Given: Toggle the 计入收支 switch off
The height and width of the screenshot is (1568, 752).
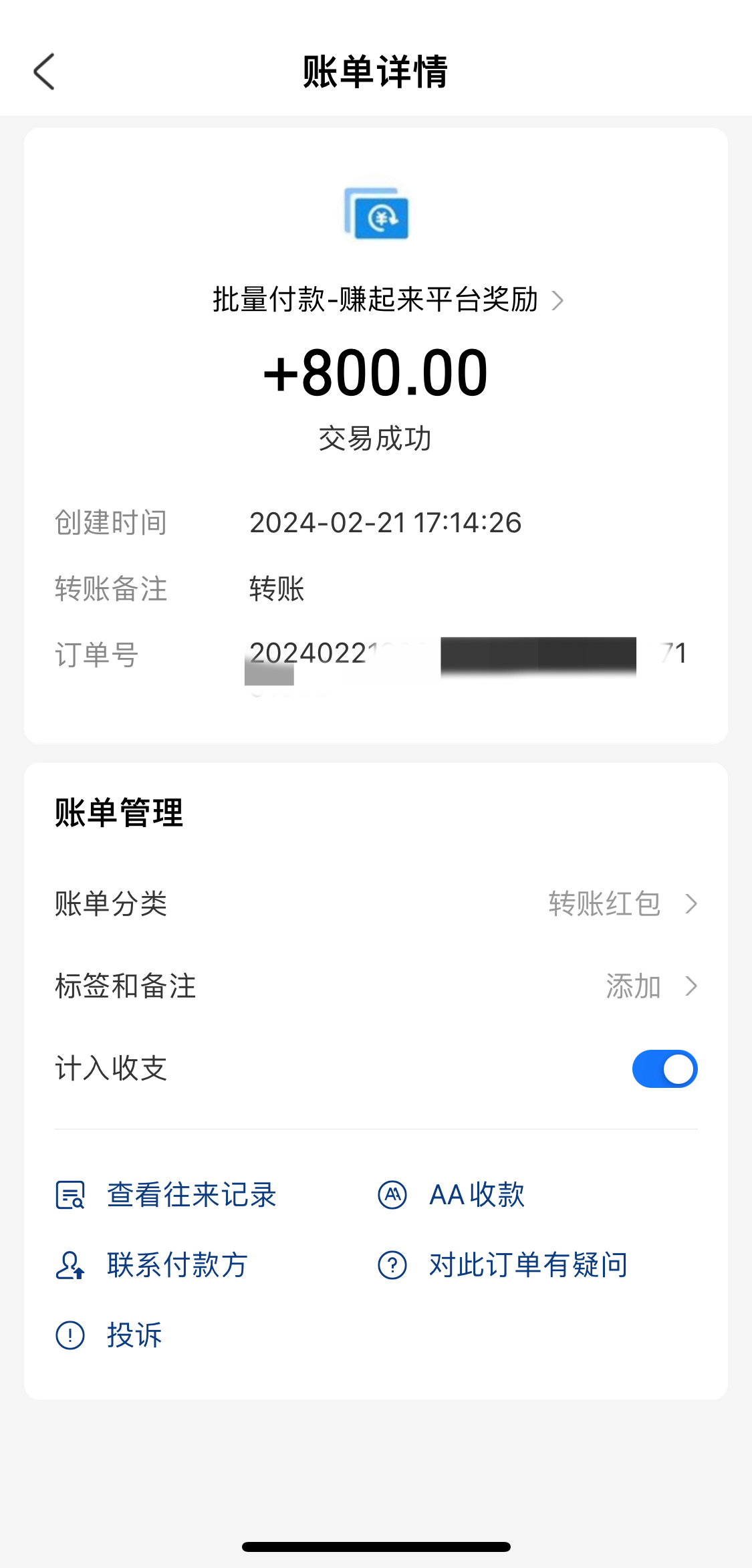Looking at the screenshot, I should point(664,1069).
